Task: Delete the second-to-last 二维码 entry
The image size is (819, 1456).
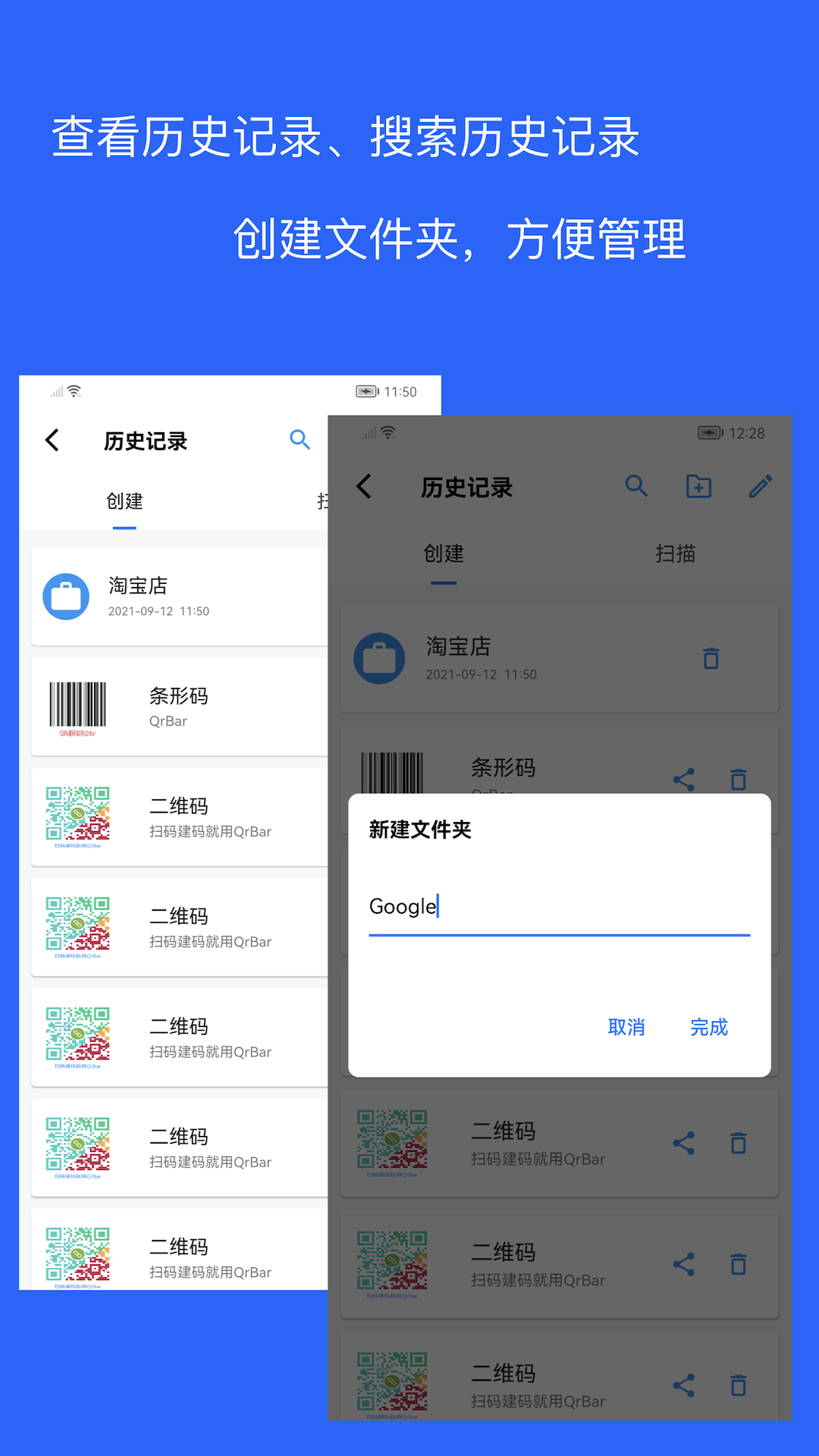Action: coord(738,1264)
